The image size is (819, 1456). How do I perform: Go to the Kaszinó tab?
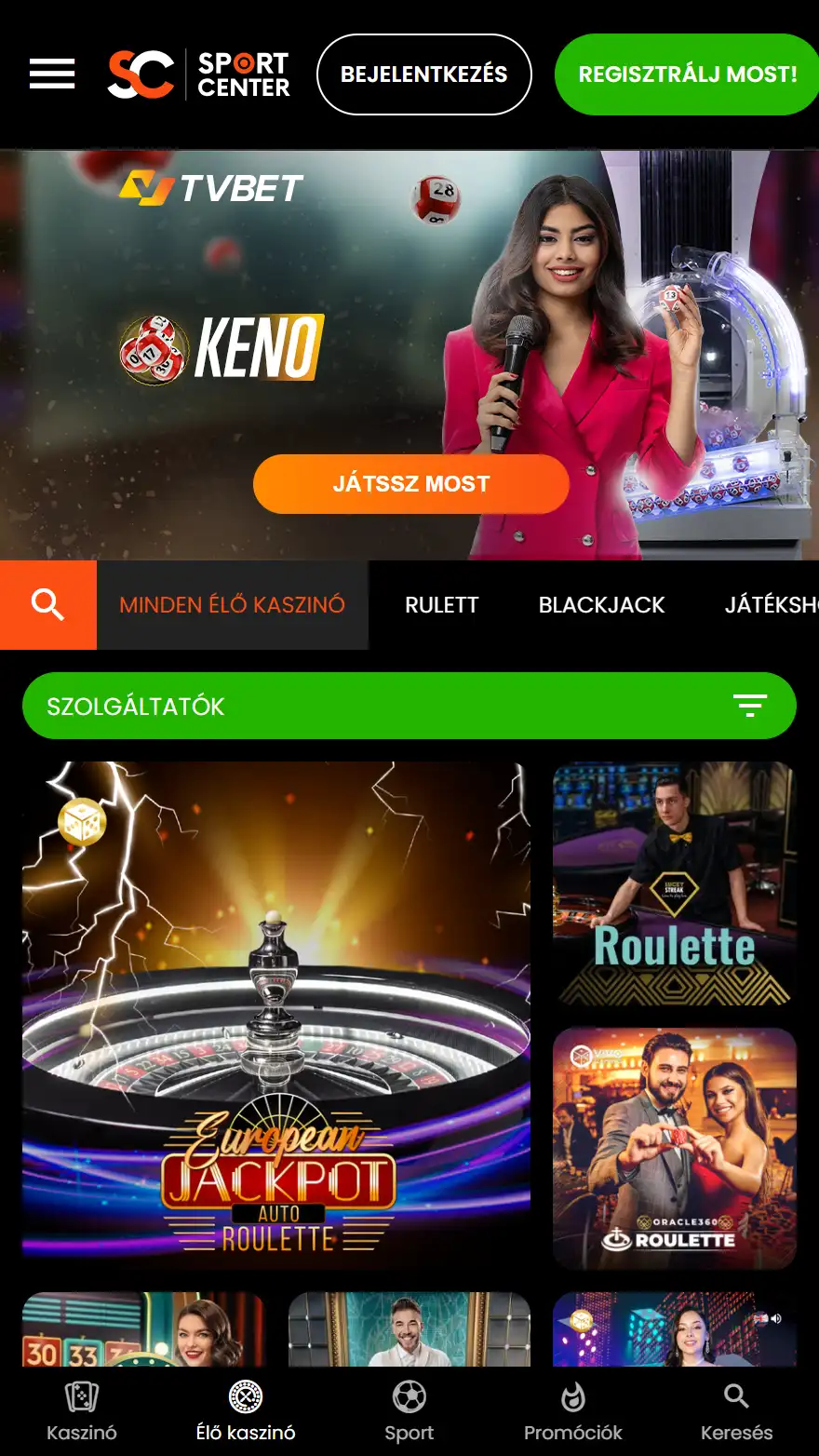(x=82, y=1411)
